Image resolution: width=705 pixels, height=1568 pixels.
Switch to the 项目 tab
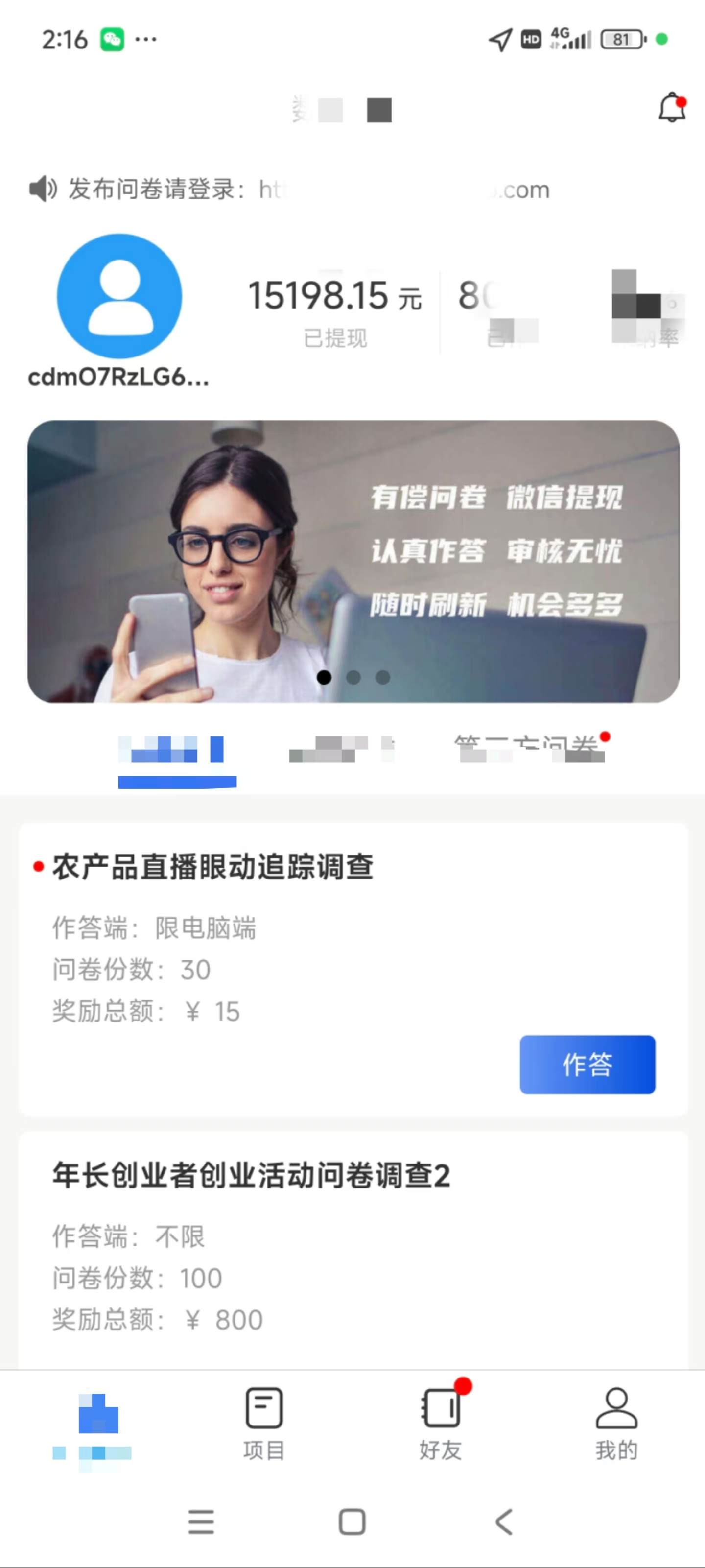[263, 1423]
